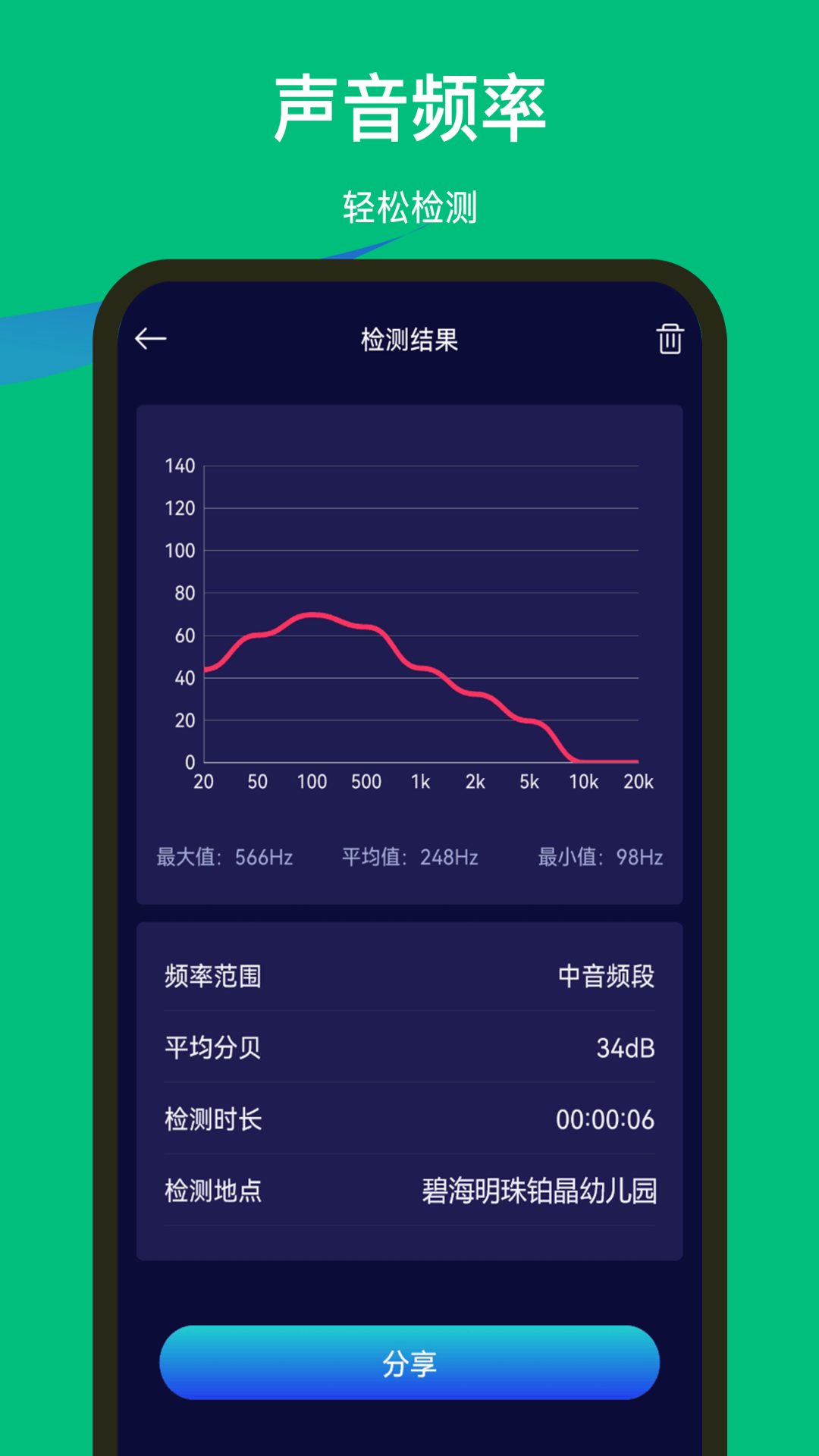The height and width of the screenshot is (1456, 819).
Task: Click the back arrow on 检测结果 screen
Action: [x=151, y=339]
